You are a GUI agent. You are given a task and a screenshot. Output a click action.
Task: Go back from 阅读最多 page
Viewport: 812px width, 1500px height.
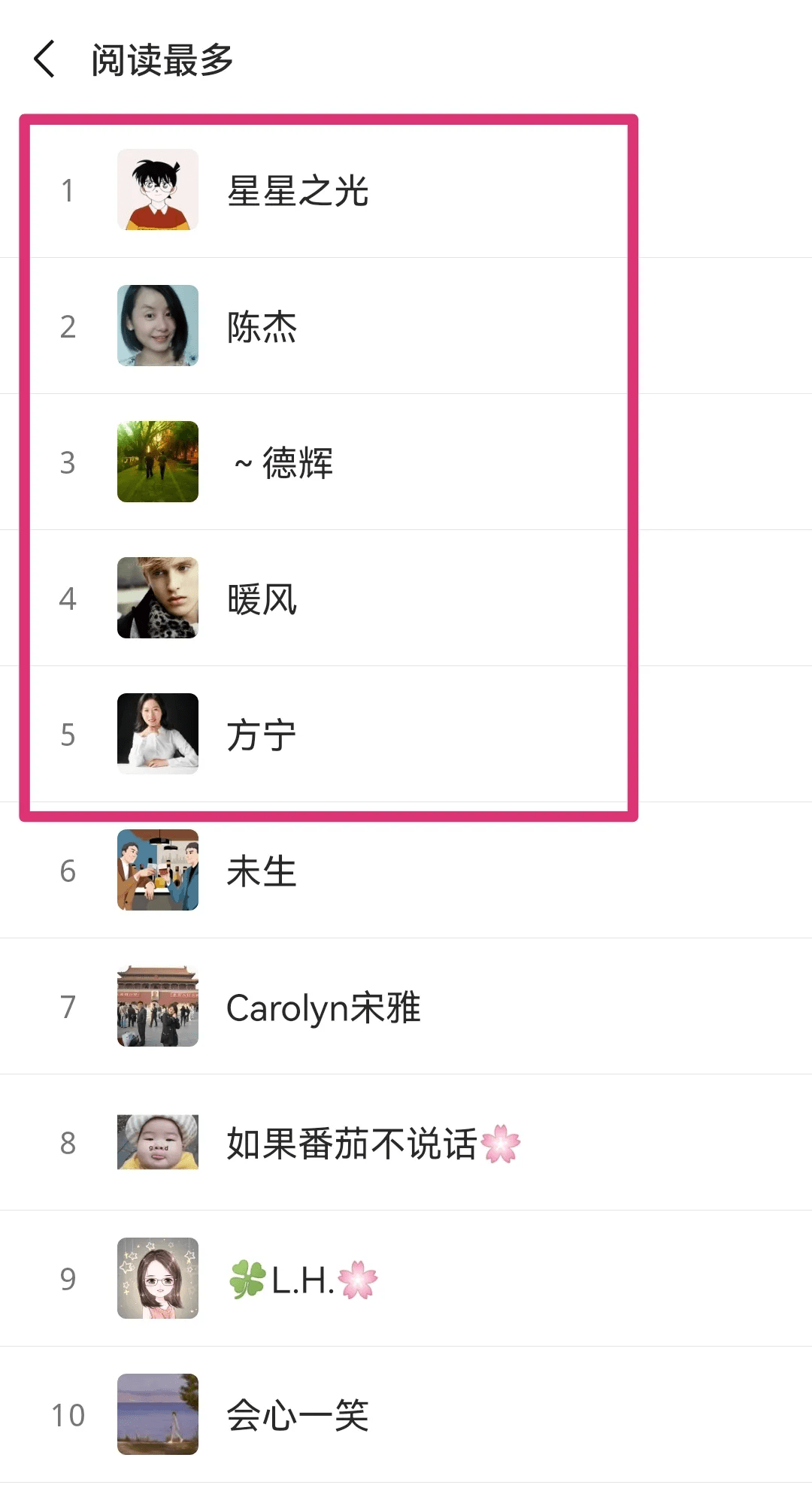[45, 59]
